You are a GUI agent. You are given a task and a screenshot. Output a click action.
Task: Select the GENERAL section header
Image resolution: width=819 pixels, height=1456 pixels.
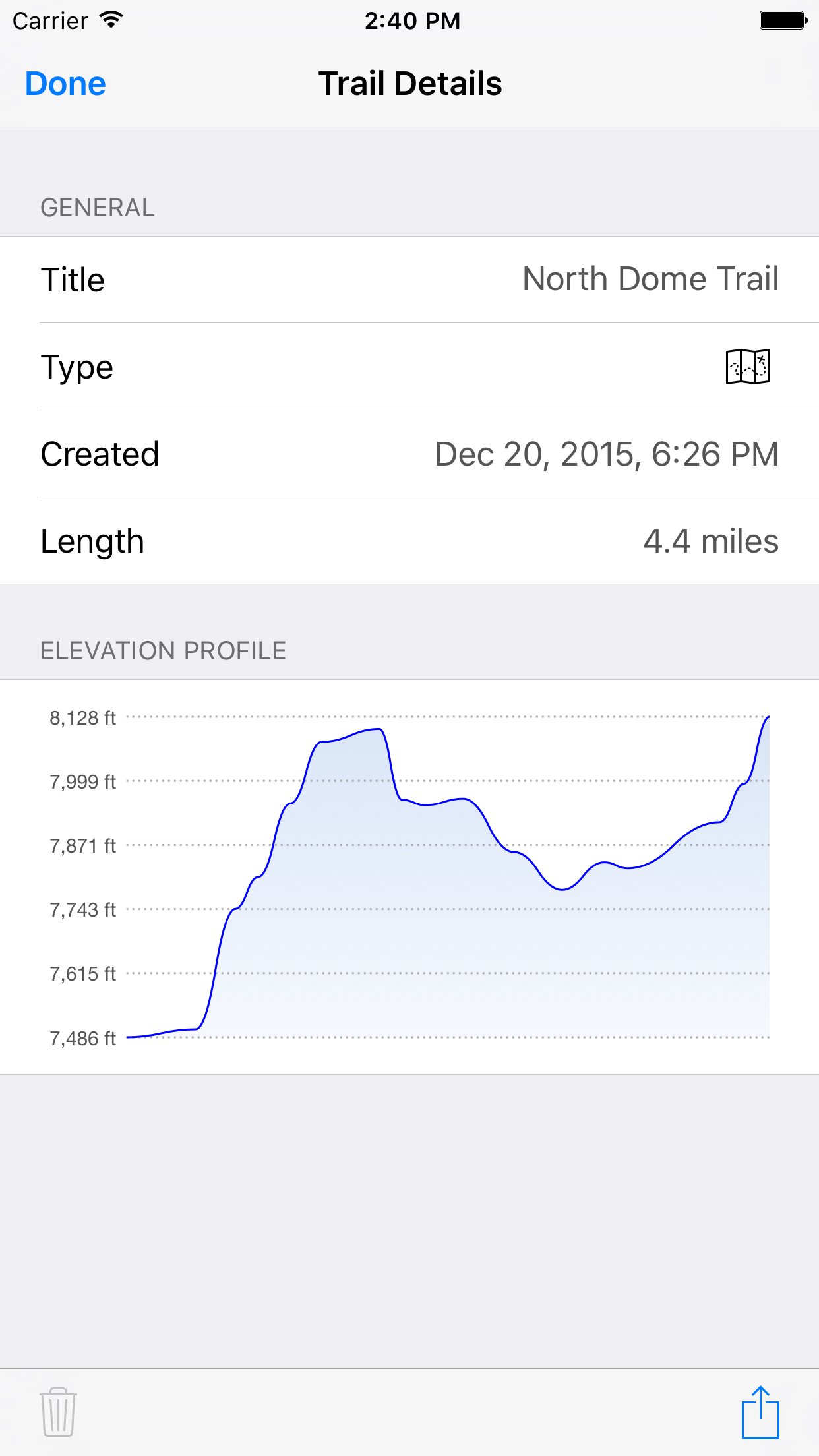tap(97, 208)
